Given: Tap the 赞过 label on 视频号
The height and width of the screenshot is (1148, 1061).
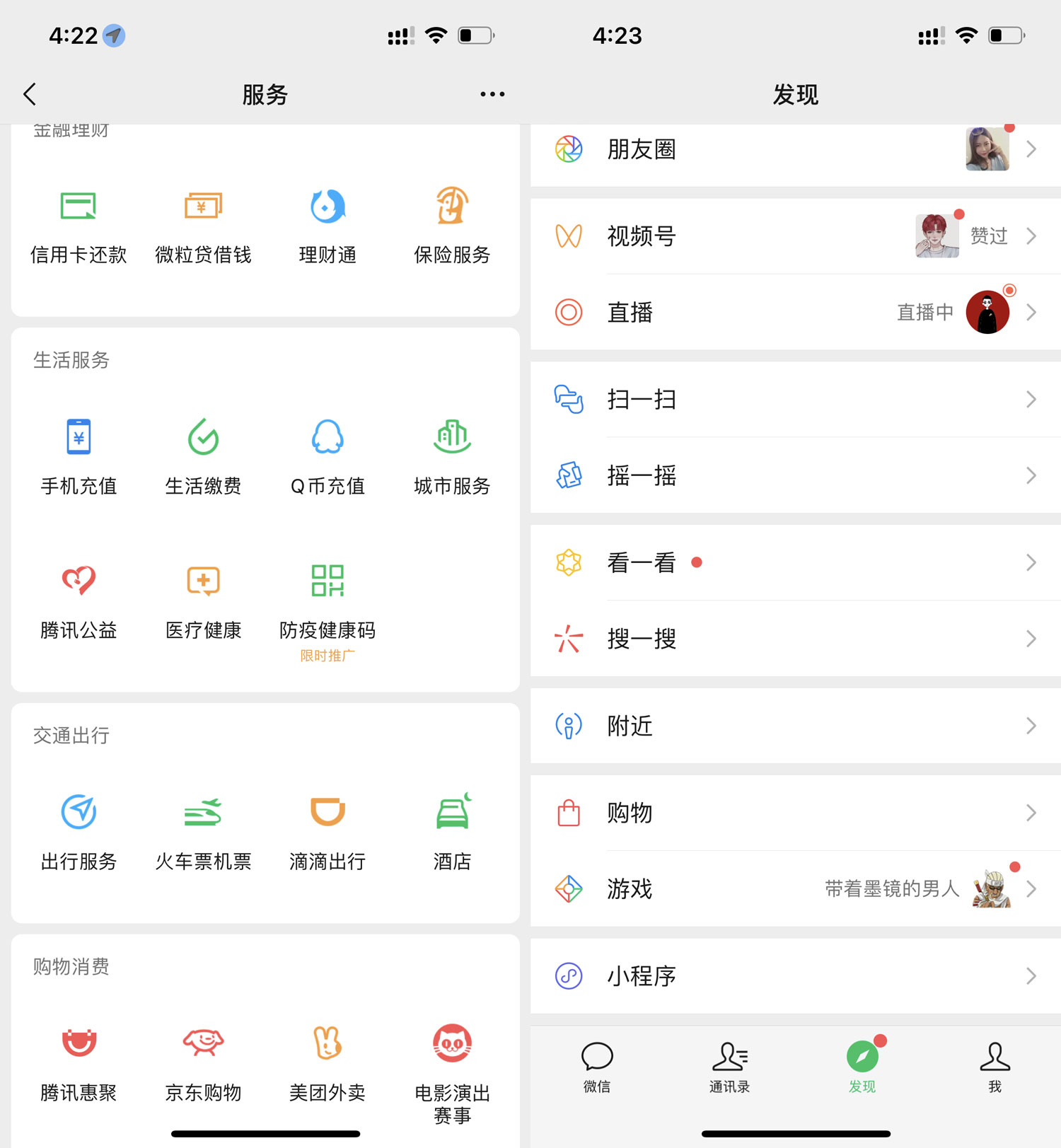Looking at the screenshot, I should click(988, 236).
